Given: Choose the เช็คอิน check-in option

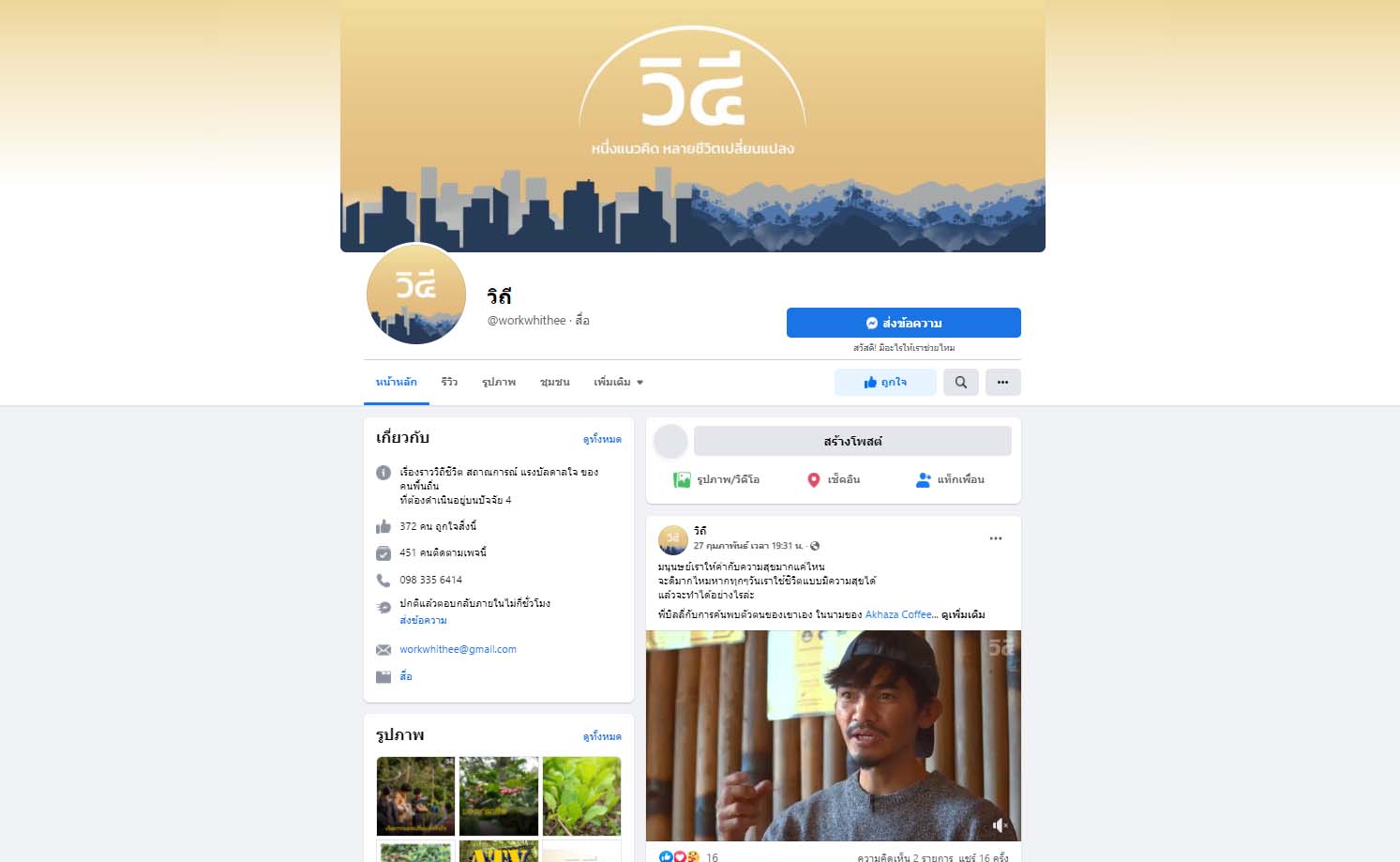Looking at the screenshot, I should coord(834,479).
